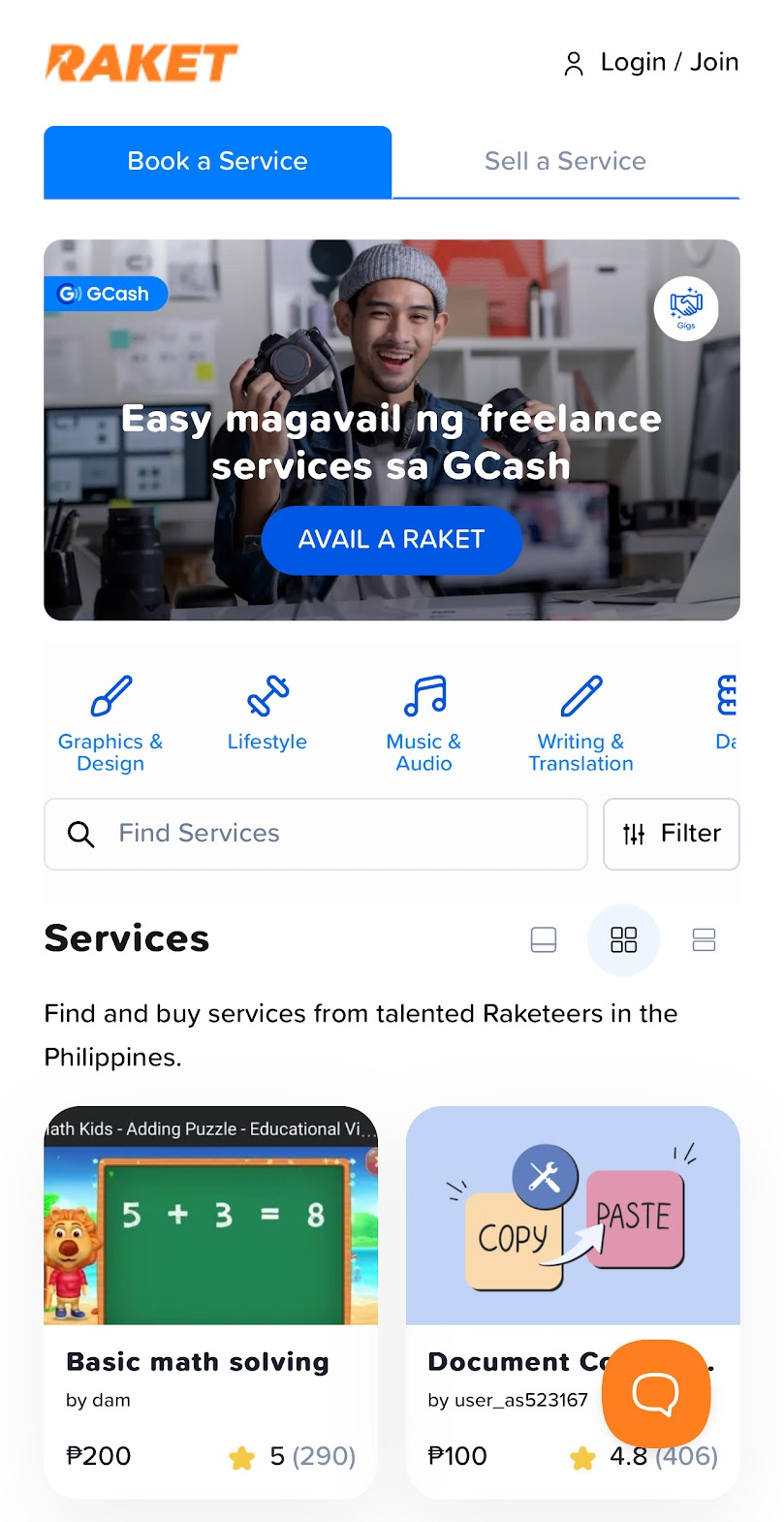Tap the RAKET logo to go home
Viewport: 784px width, 1522px height.
[x=141, y=63]
